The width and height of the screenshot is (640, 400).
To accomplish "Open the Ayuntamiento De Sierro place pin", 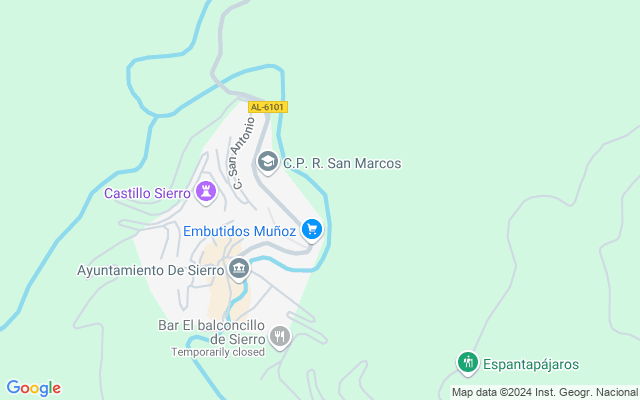I will click(240, 268).
